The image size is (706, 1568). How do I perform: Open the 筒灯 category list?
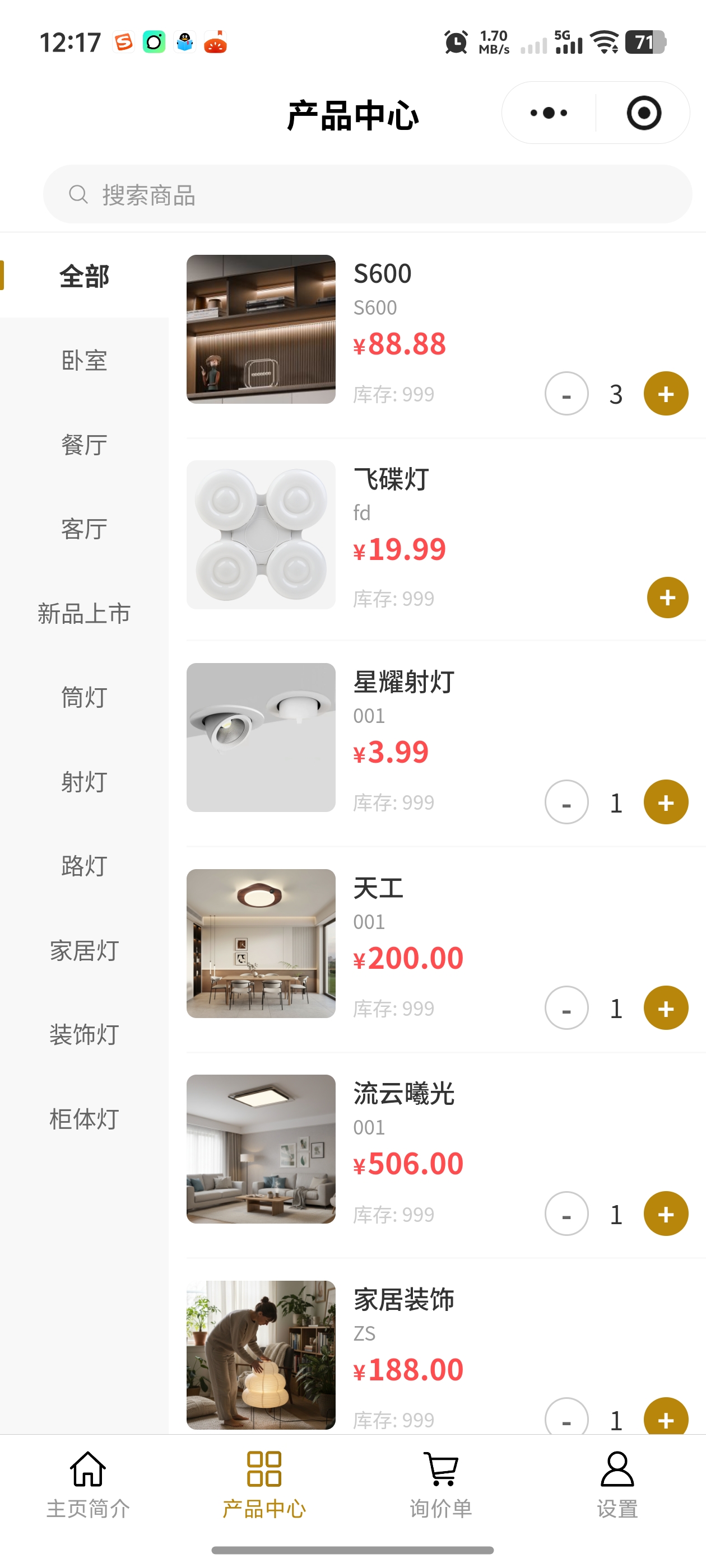[x=85, y=698]
